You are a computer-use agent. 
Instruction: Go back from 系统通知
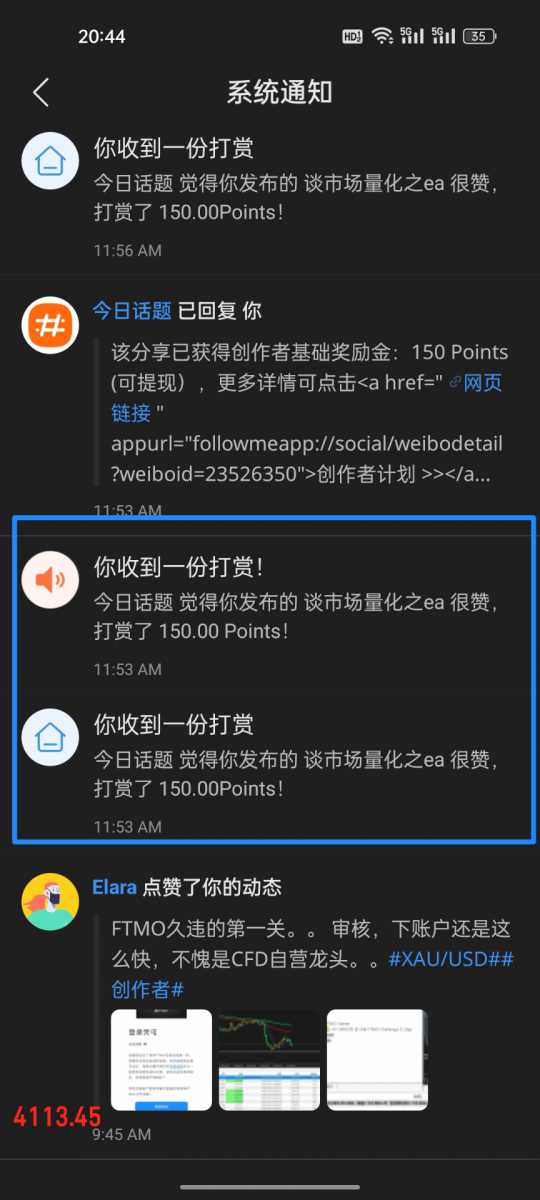pos(41,93)
